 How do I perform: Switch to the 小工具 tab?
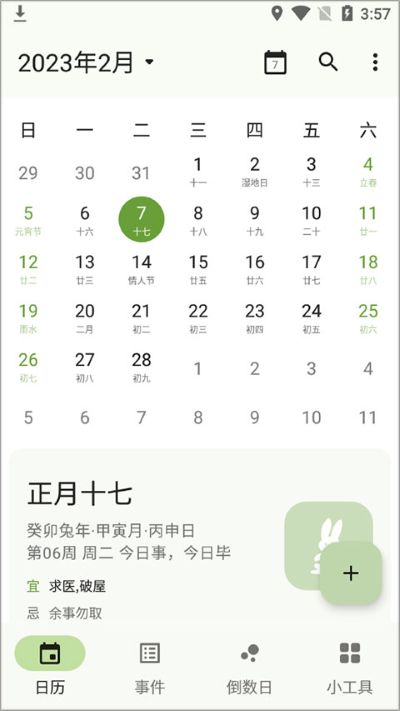click(x=350, y=666)
